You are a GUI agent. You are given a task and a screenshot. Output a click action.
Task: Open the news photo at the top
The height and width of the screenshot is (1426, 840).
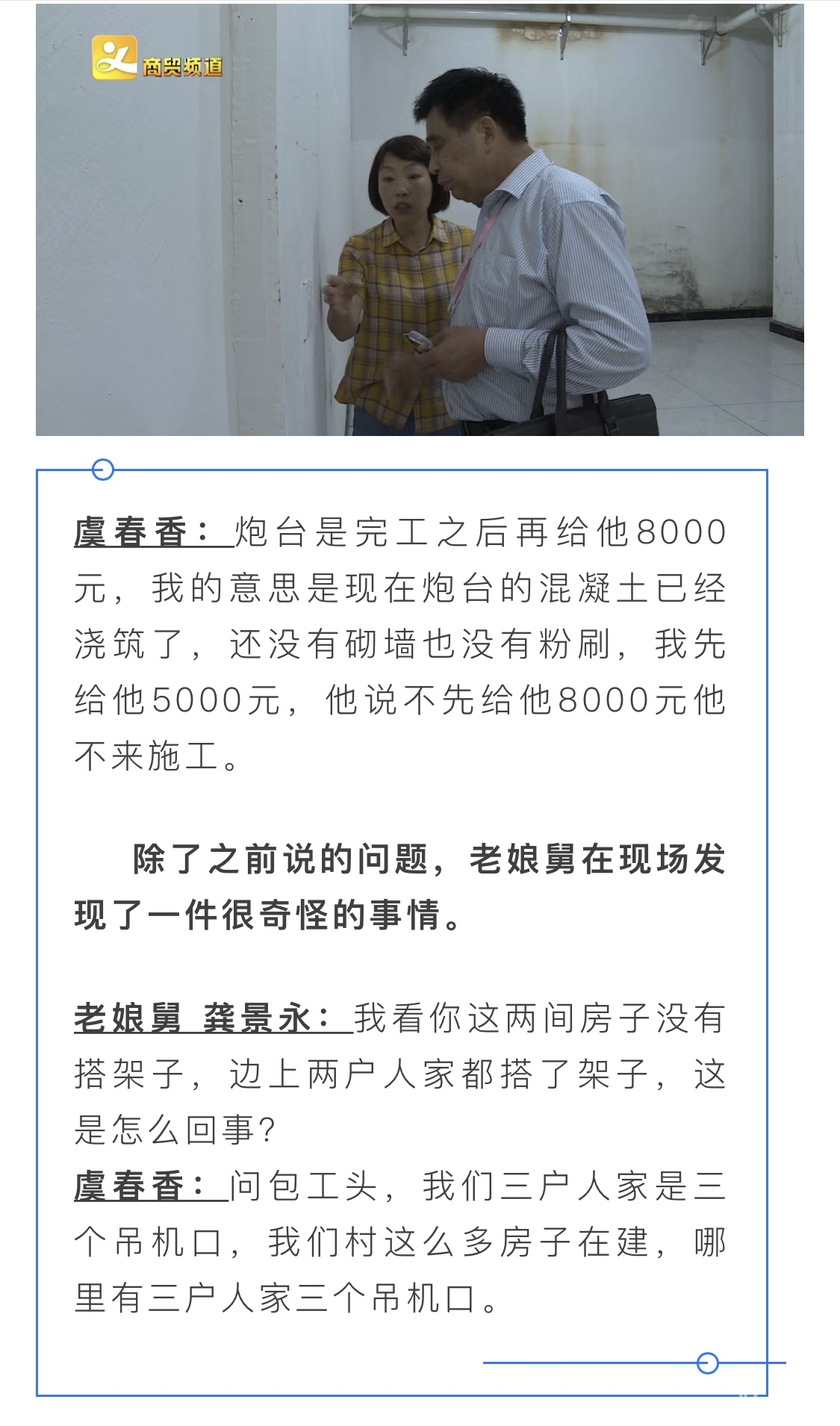(420, 220)
